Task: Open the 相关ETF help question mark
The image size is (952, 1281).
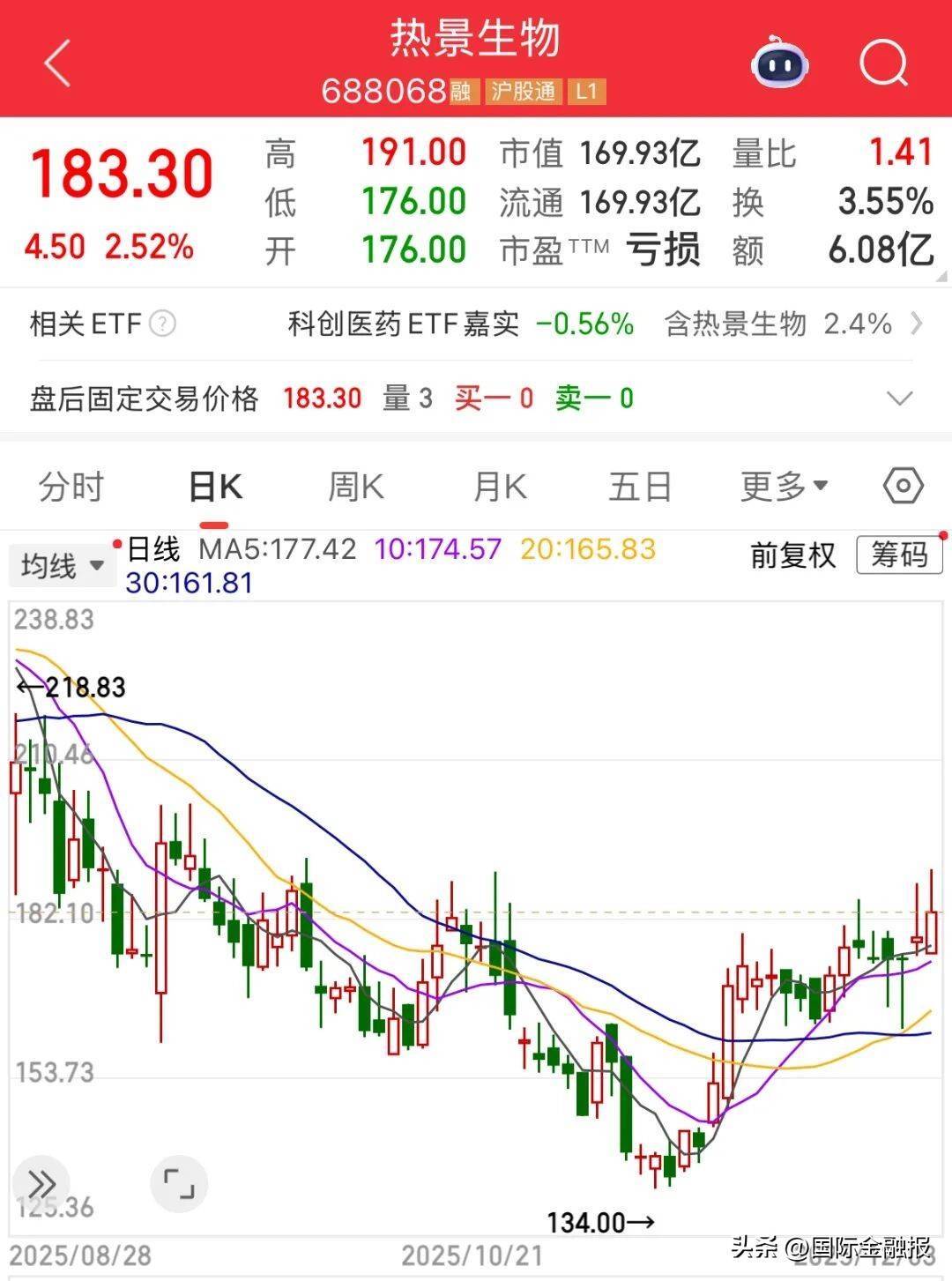Action: (x=162, y=324)
